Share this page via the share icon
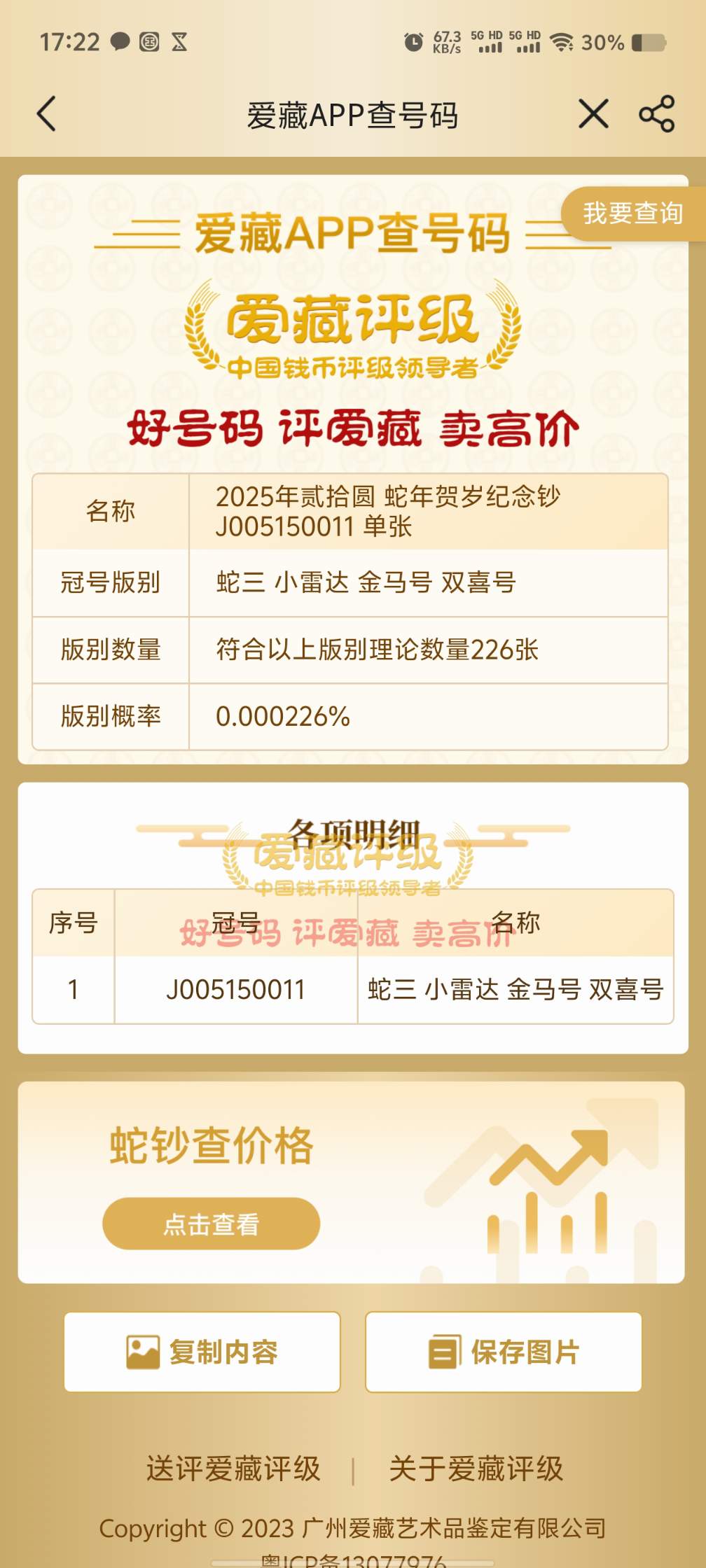This screenshot has height=1568, width=706. (656, 114)
